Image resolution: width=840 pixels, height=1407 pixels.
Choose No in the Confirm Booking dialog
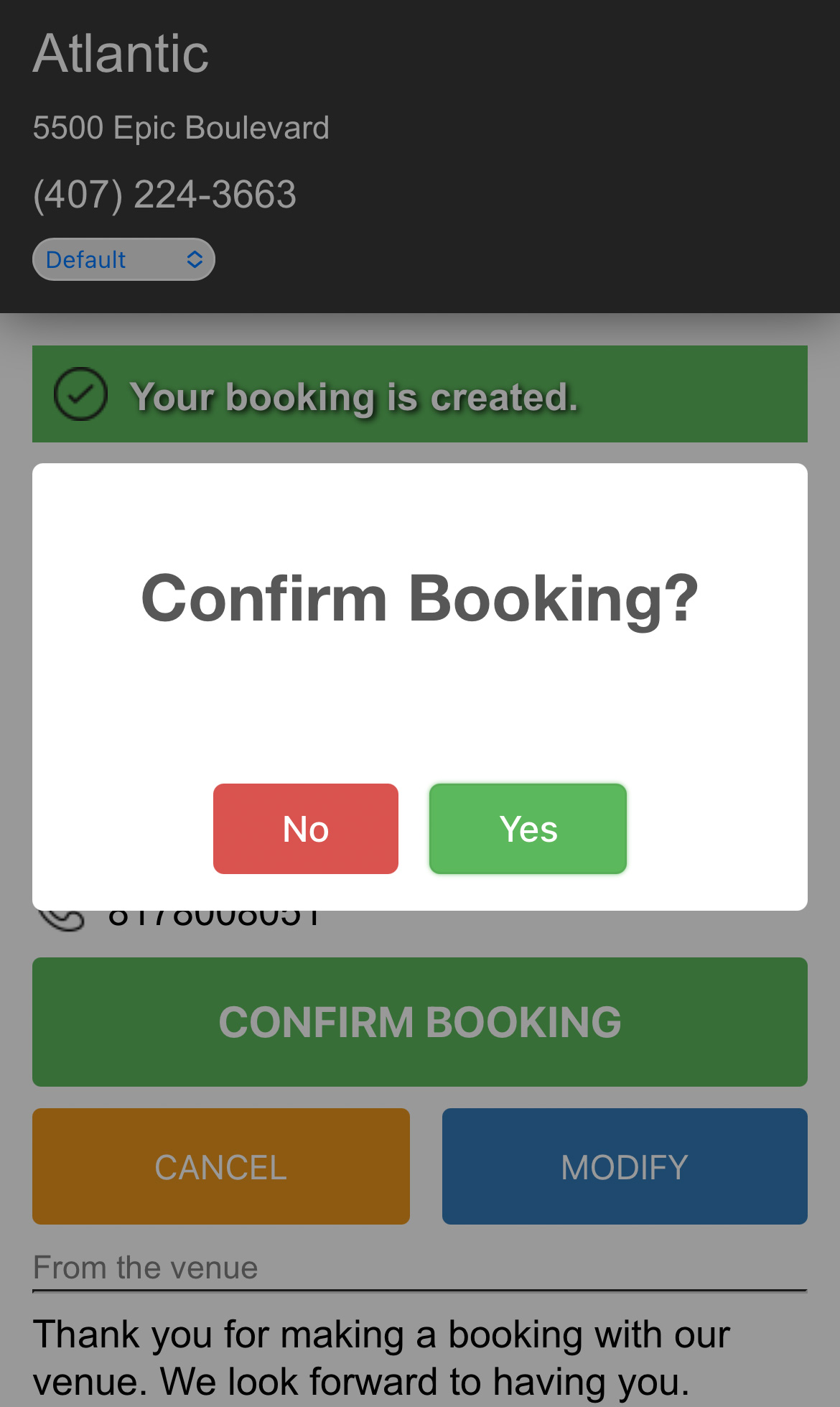[x=306, y=829]
